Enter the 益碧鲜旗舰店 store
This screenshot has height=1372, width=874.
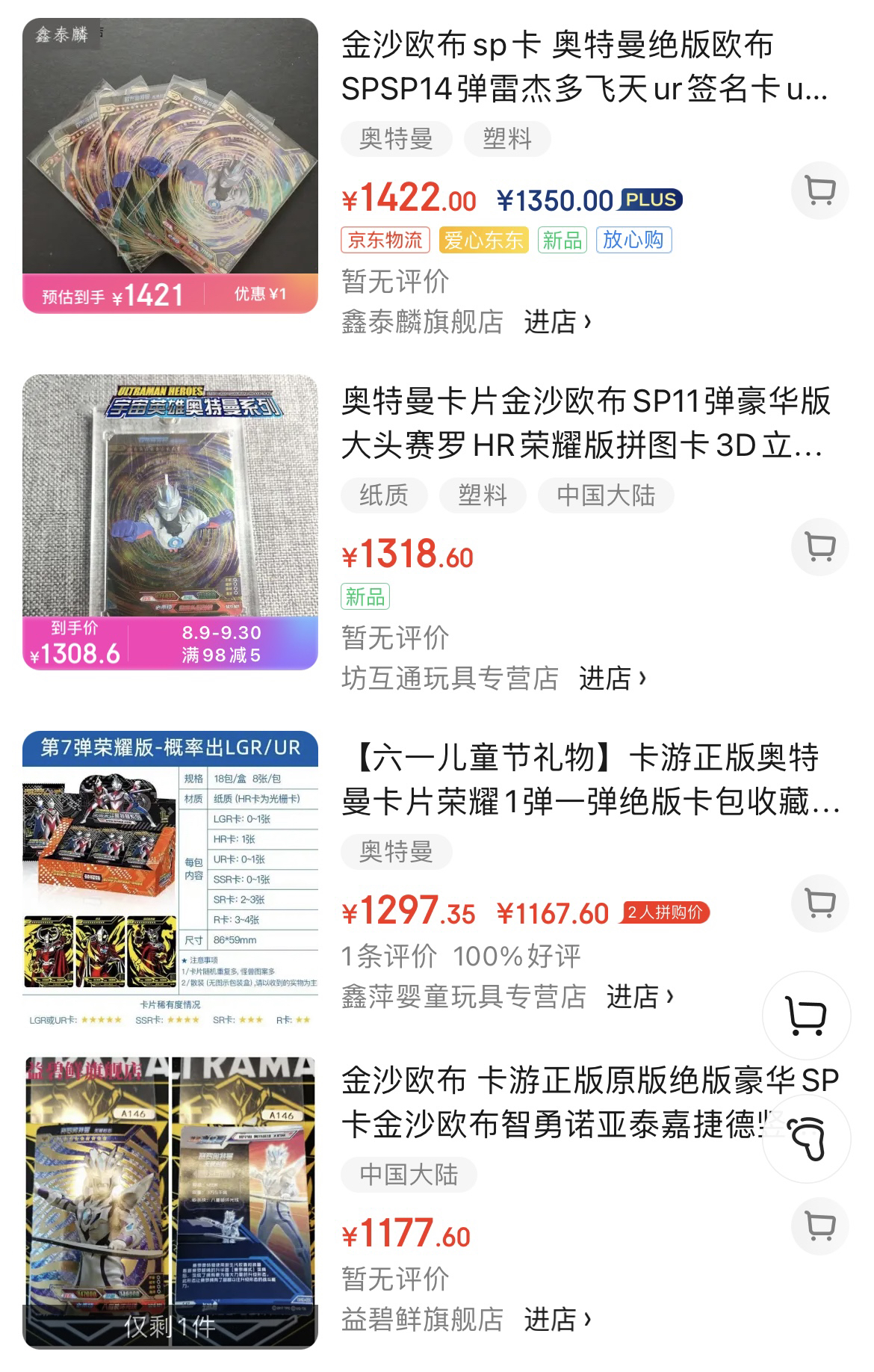coord(557,1320)
